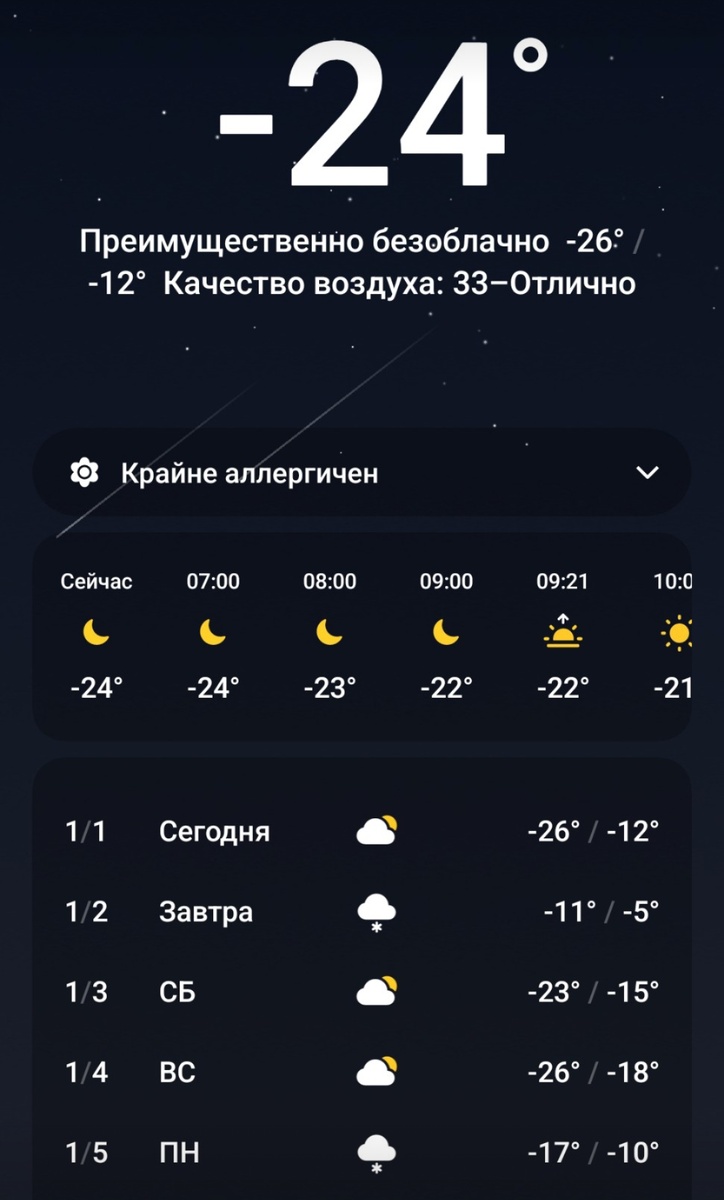The width and height of the screenshot is (724, 1200).
Task: Expand the Завтра daily forecast entry
Action: point(362,910)
